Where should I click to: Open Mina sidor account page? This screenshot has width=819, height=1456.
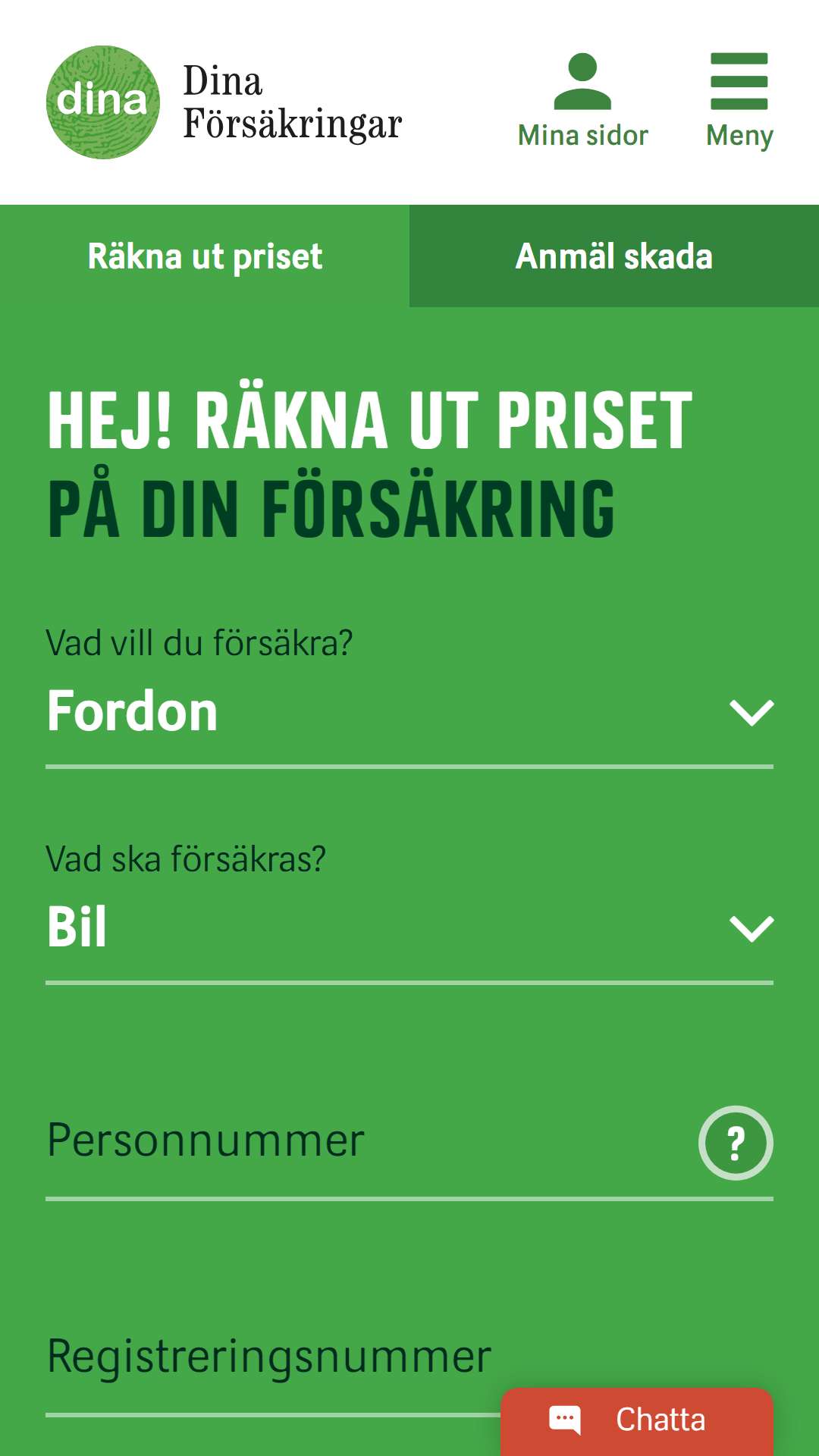(x=582, y=102)
